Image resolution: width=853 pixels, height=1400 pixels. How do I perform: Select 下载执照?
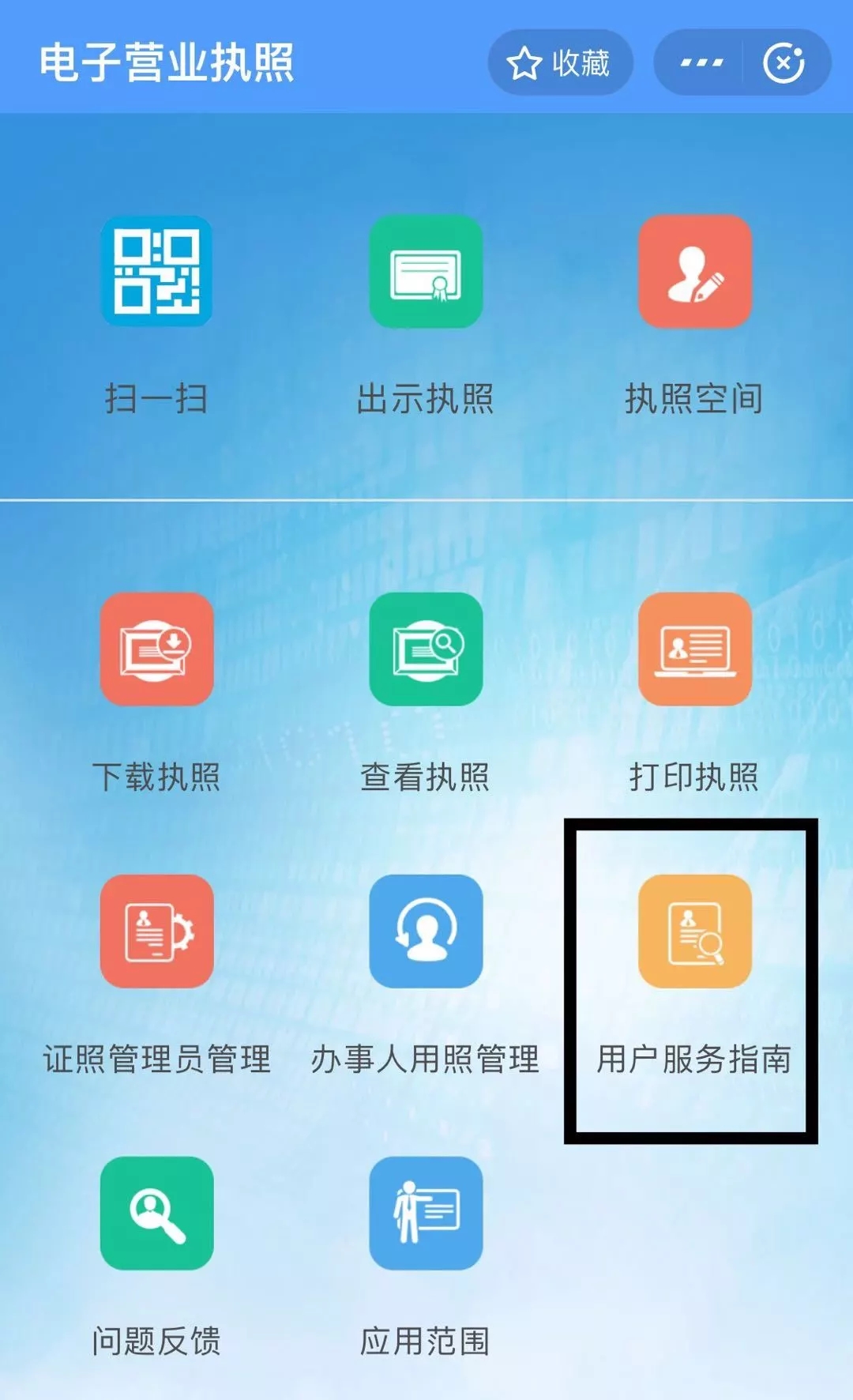click(156, 649)
